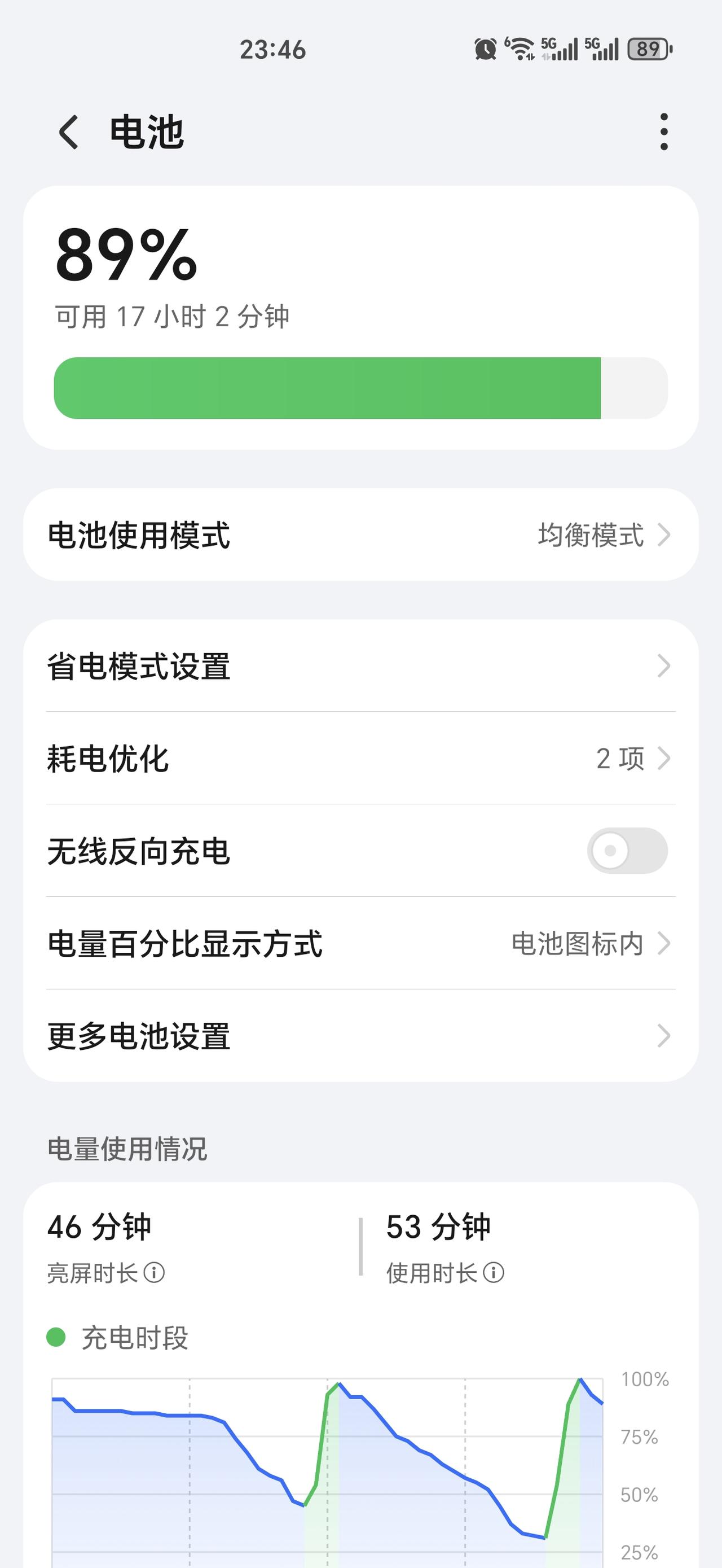
Task: Enable the 无线反向充电 switch
Action: point(629,852)
